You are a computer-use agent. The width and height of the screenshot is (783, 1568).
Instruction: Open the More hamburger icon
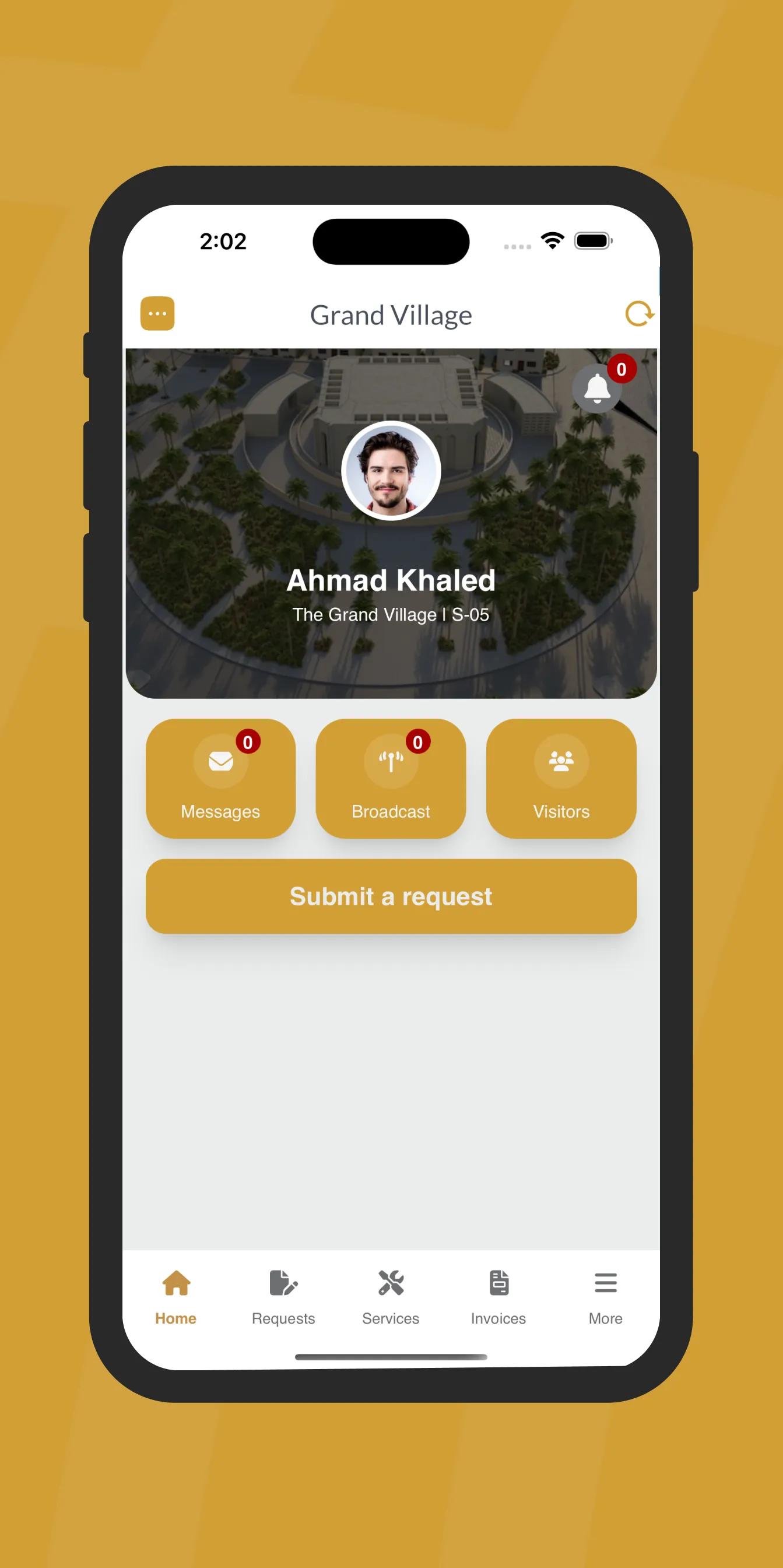(x=605, y=1283)
